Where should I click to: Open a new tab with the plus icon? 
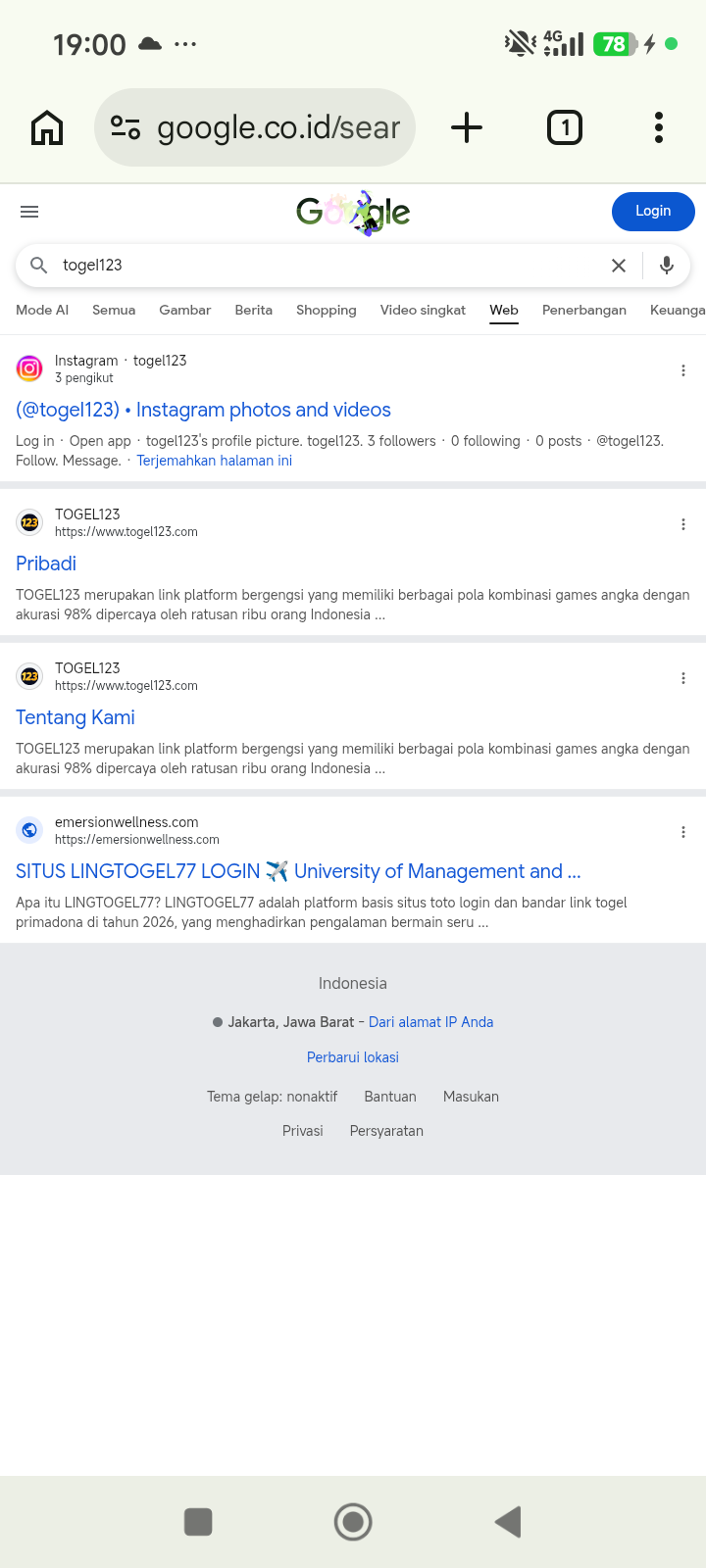(x=467, y=127)
